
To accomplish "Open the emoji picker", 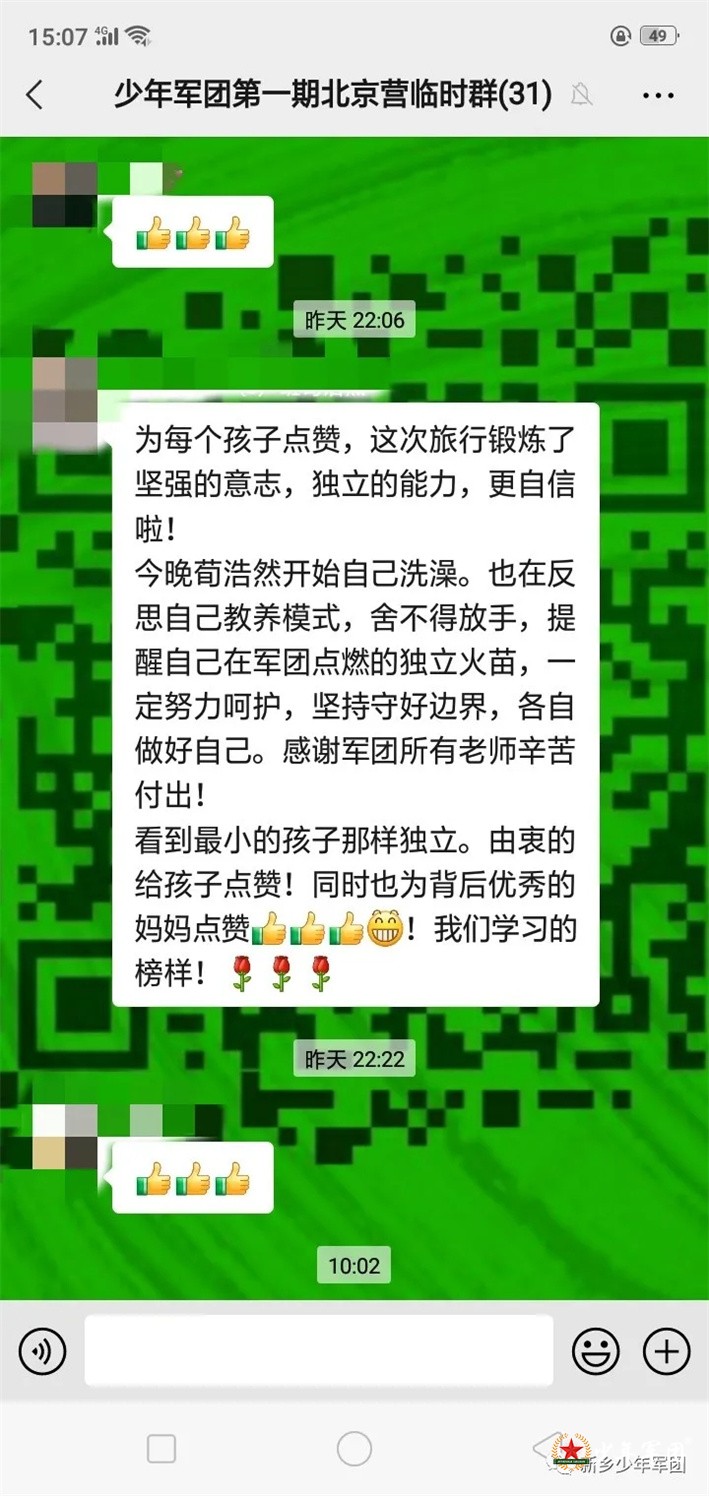I will 595,1352.
